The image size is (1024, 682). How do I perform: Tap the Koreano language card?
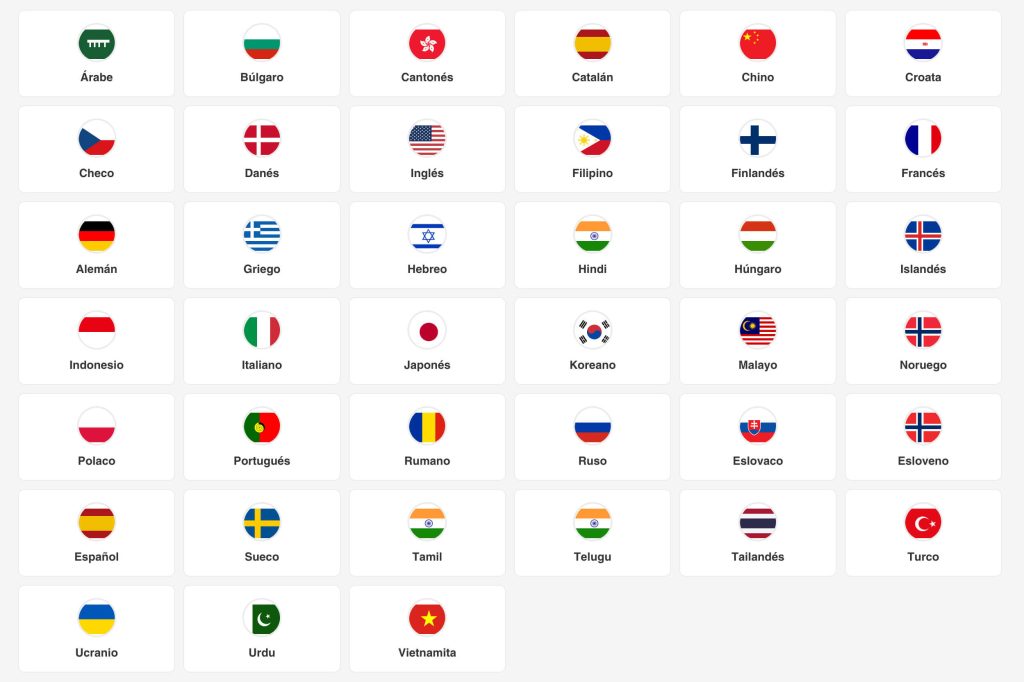[592, 342]
